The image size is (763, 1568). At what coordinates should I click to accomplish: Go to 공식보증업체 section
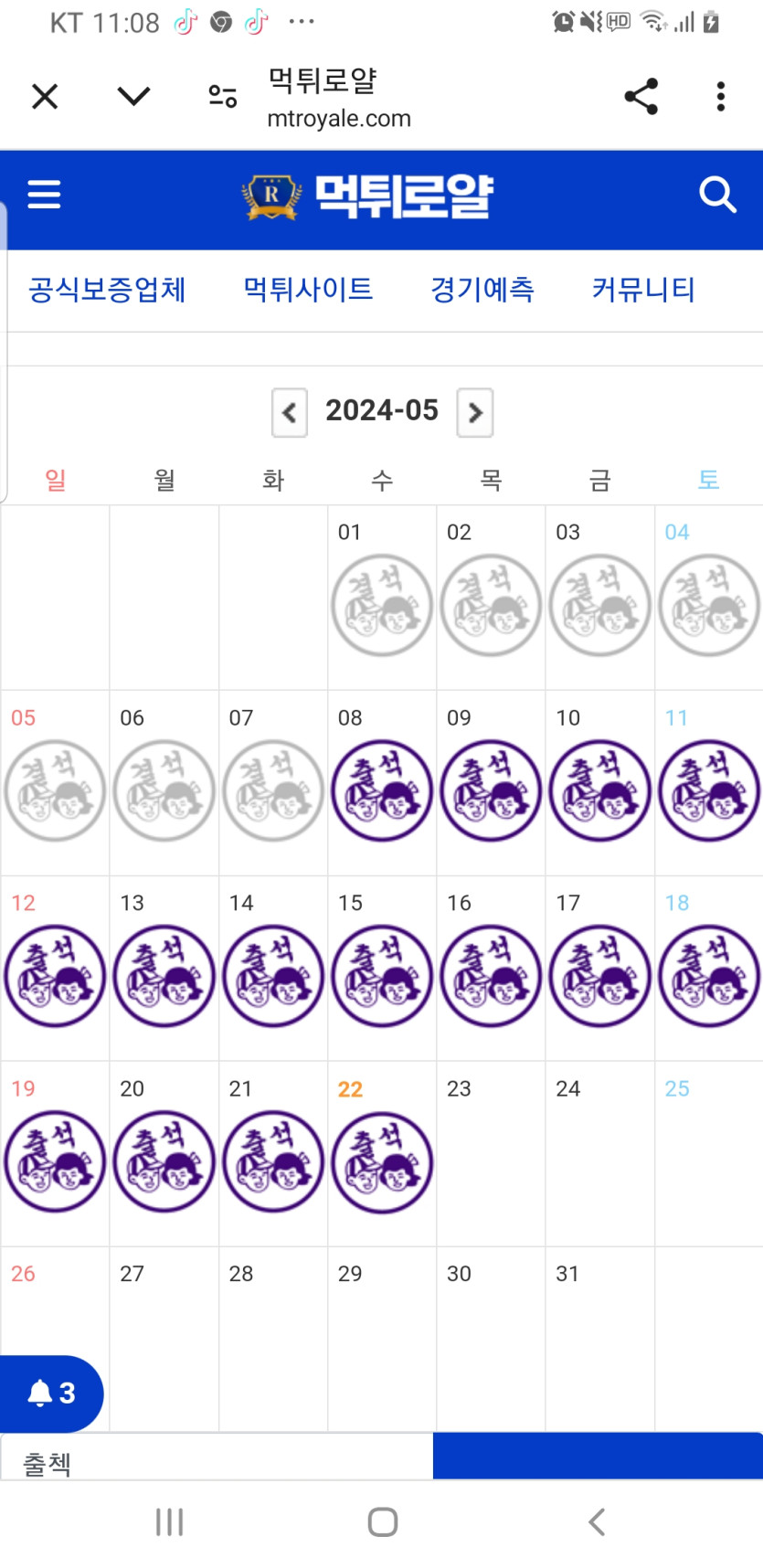point(107,290)
